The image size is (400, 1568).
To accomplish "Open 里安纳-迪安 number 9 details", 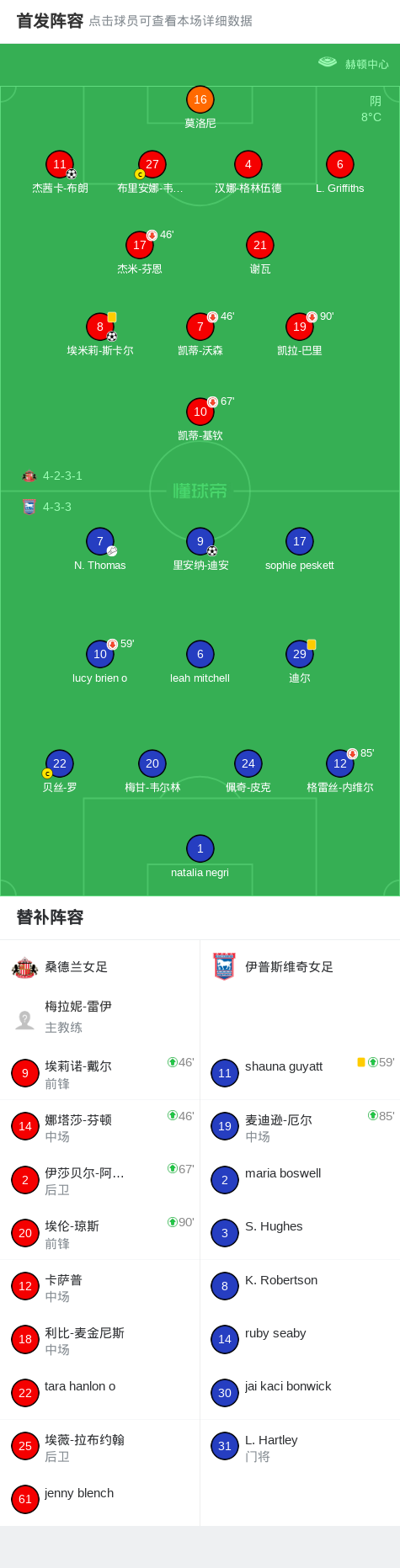I will click(200, 542).
